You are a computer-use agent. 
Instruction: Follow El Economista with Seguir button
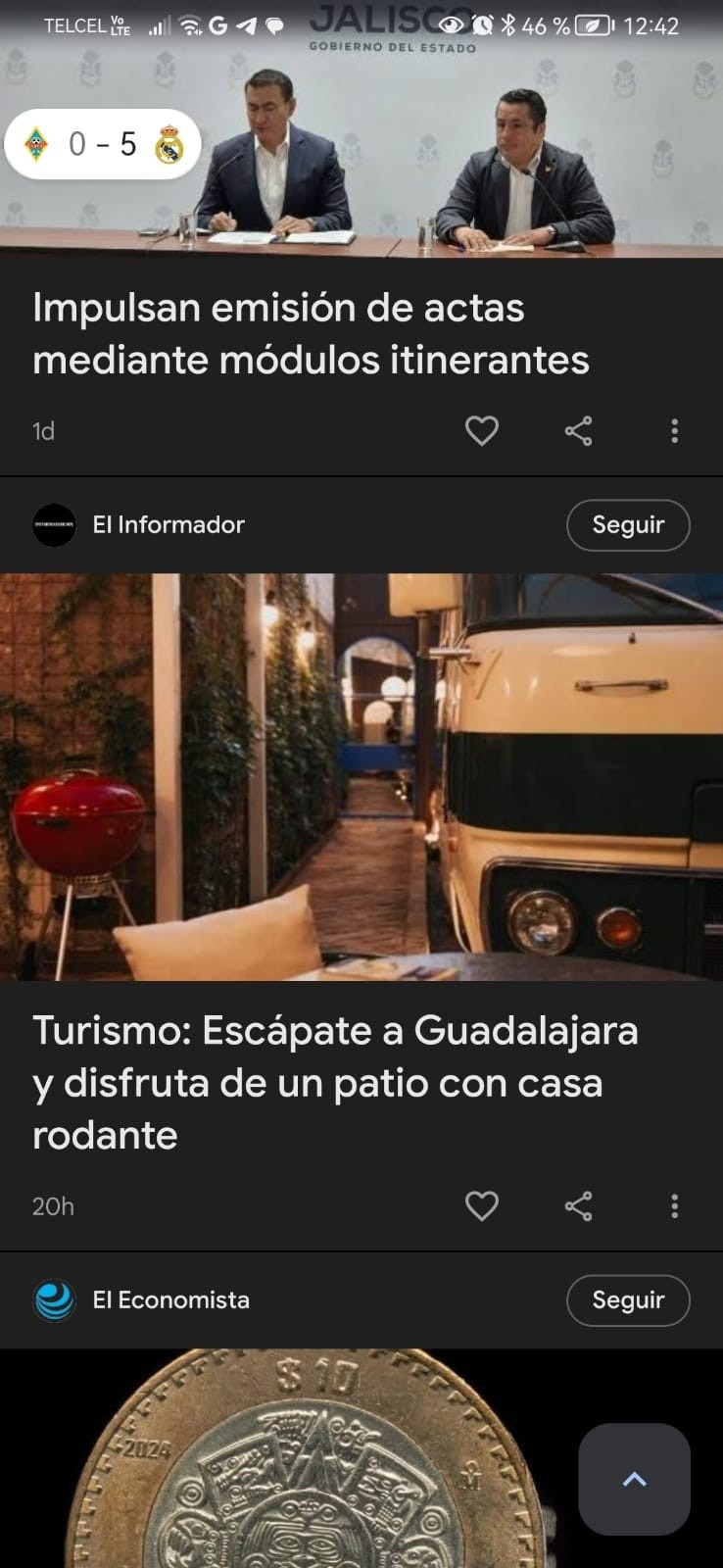[628, 1299]
